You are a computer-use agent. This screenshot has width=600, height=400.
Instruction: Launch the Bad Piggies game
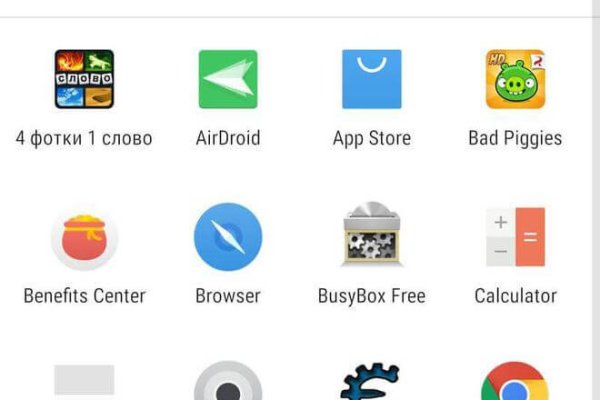pyautogui.click(x=515, y=80)
